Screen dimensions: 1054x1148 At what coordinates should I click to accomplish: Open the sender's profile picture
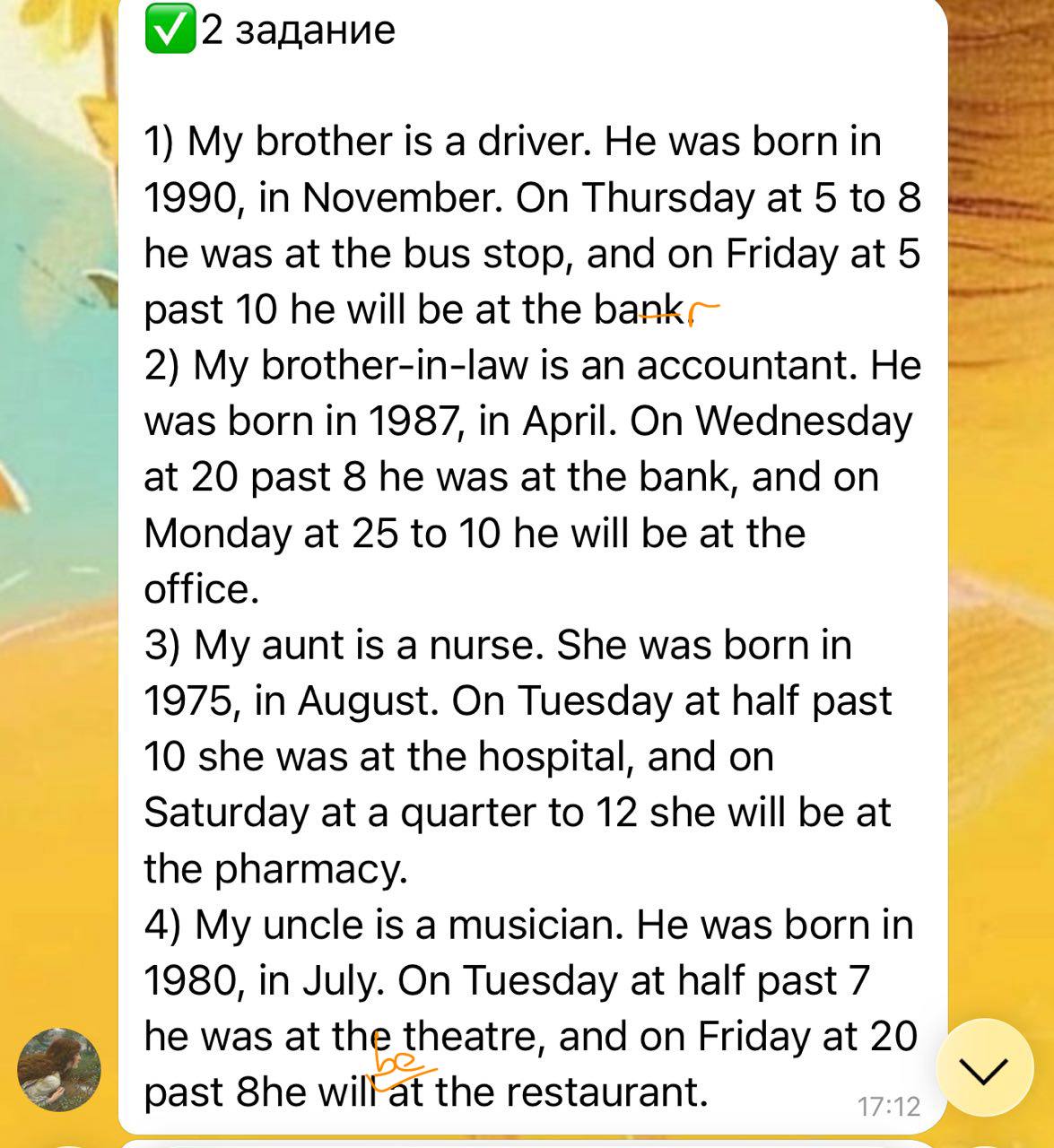tap(59, 1070)
